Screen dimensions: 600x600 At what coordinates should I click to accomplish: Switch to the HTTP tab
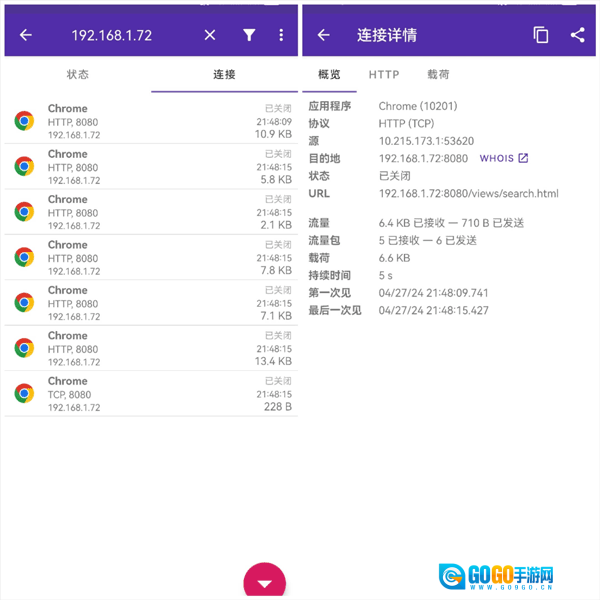(383, 75)
